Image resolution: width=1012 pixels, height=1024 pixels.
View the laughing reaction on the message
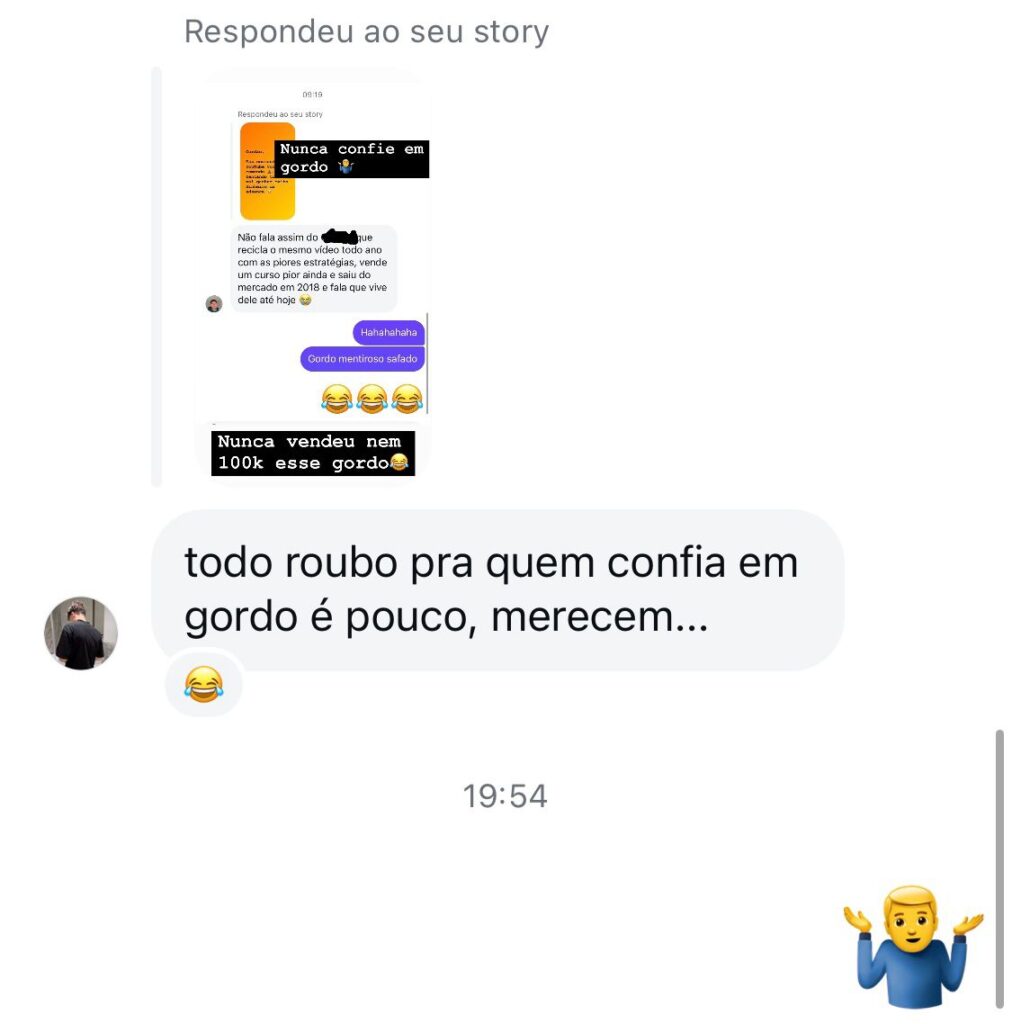(204, 685)
